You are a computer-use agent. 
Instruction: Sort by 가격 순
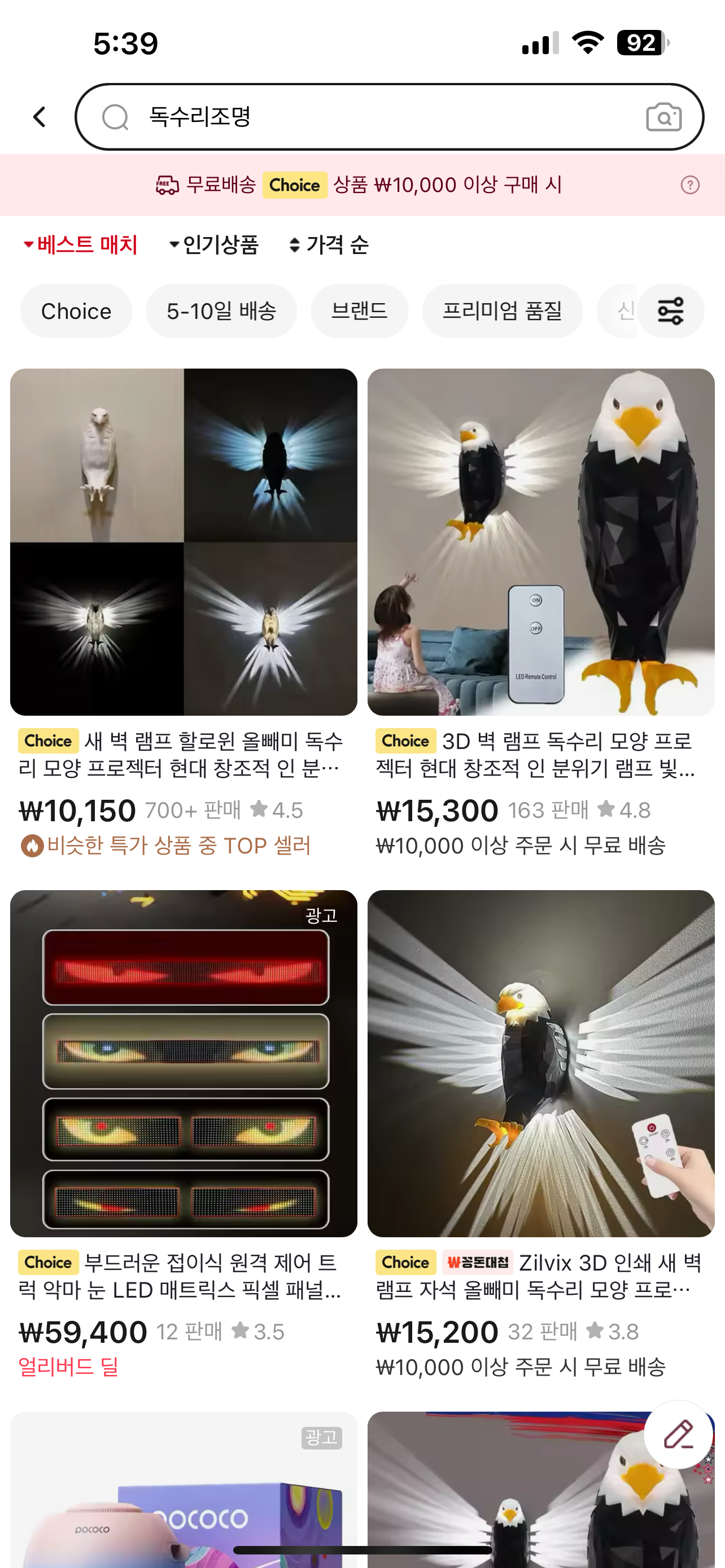click(x=329, y=245)
